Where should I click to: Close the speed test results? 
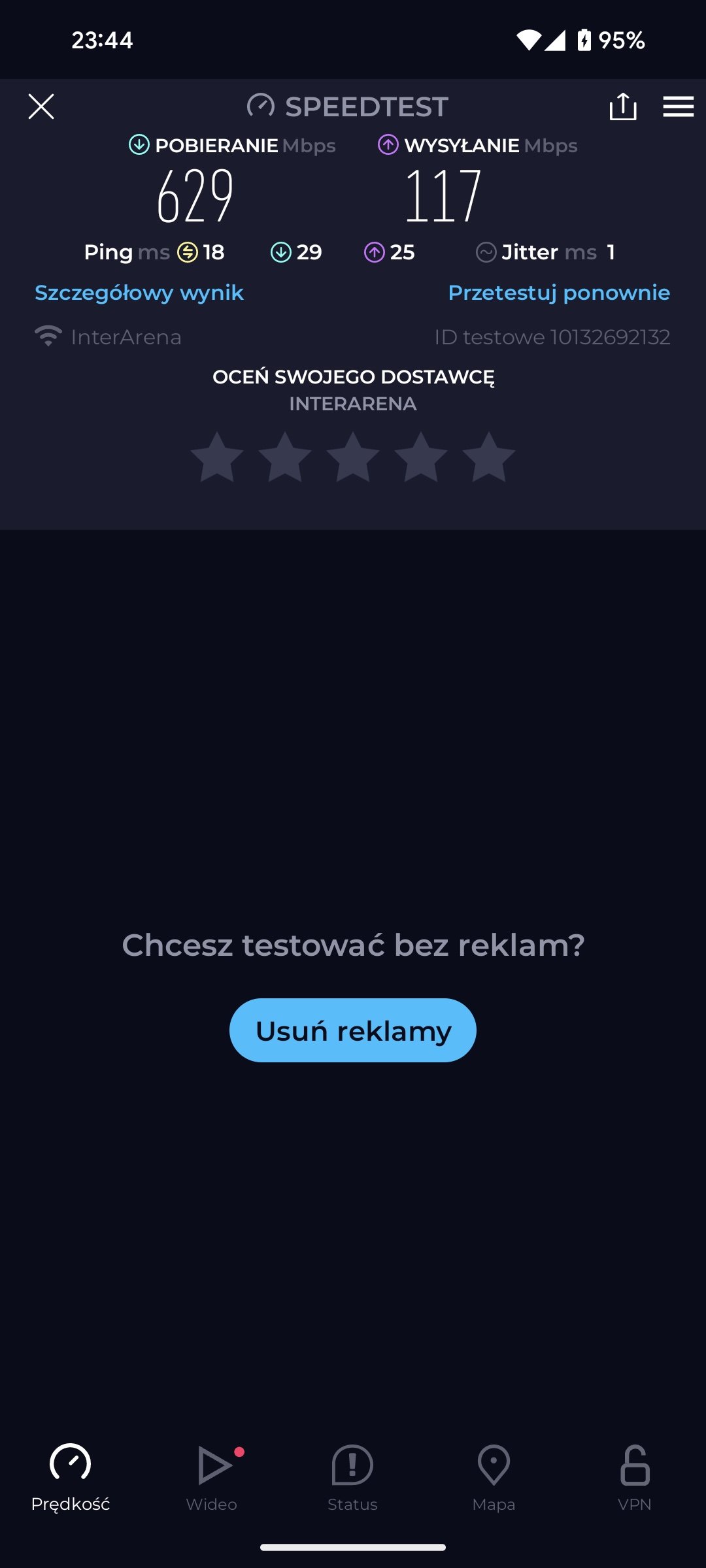click(x=41, y=106)
